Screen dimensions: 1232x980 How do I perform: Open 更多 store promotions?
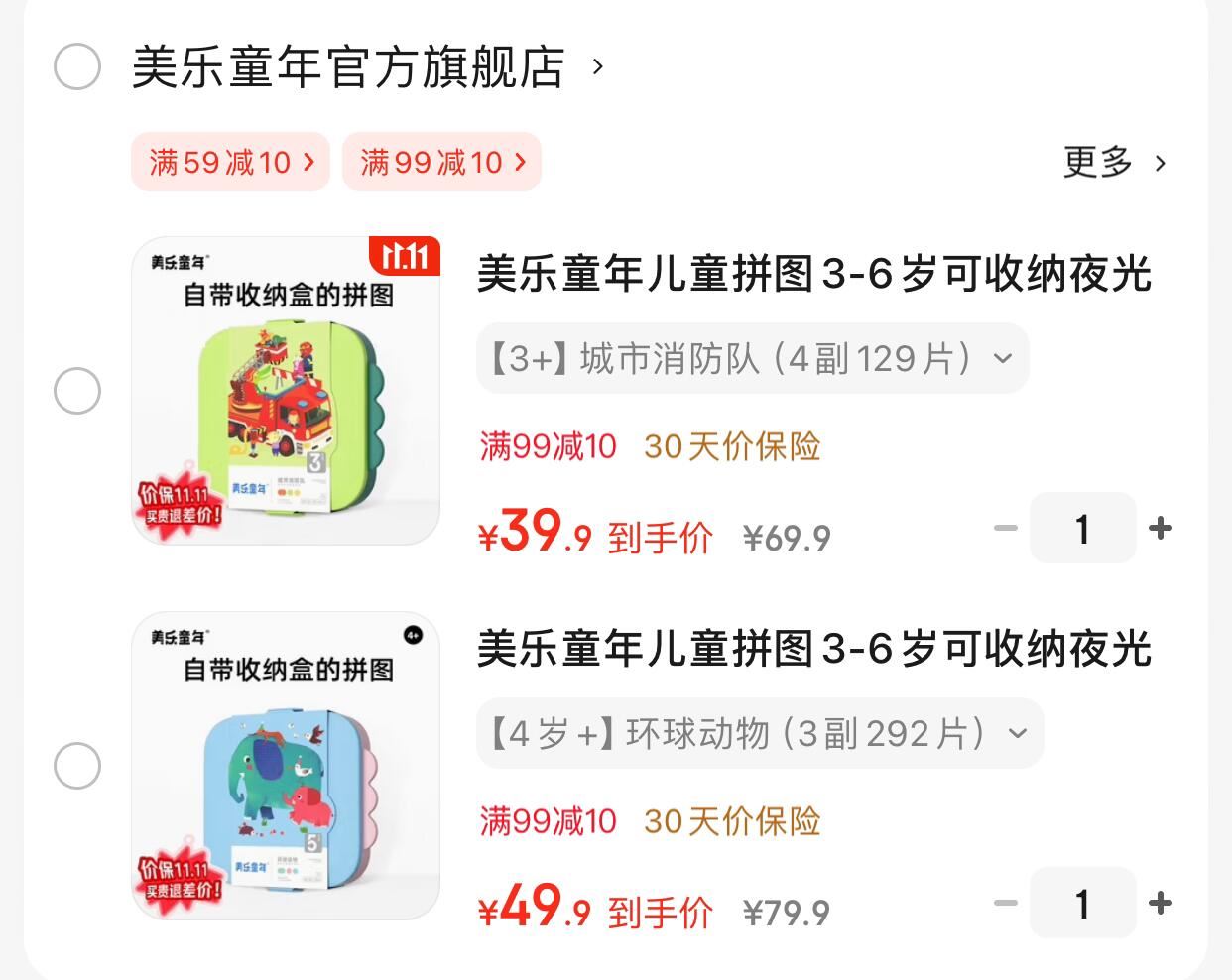[1114, 162]
